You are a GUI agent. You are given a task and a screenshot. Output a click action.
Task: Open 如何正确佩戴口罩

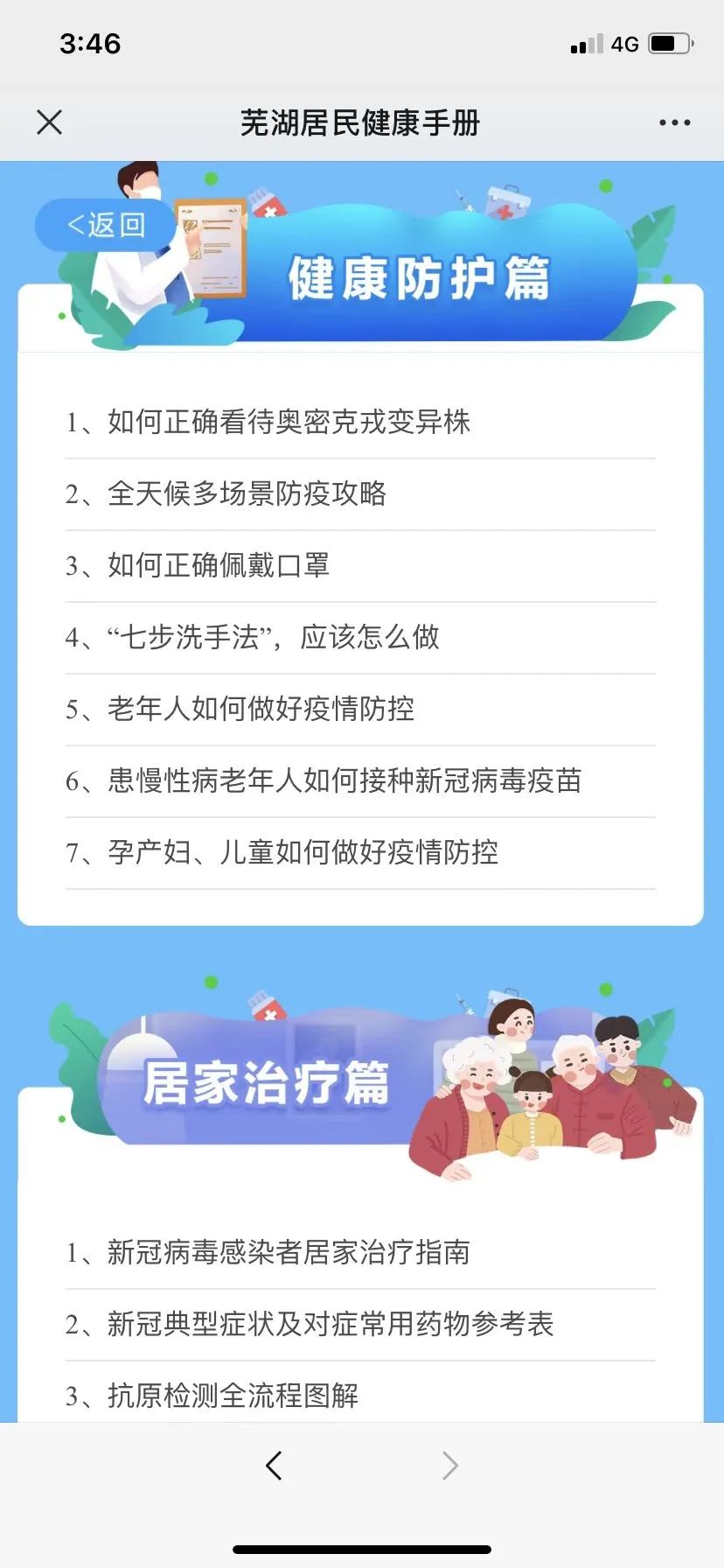pos(219,565)
